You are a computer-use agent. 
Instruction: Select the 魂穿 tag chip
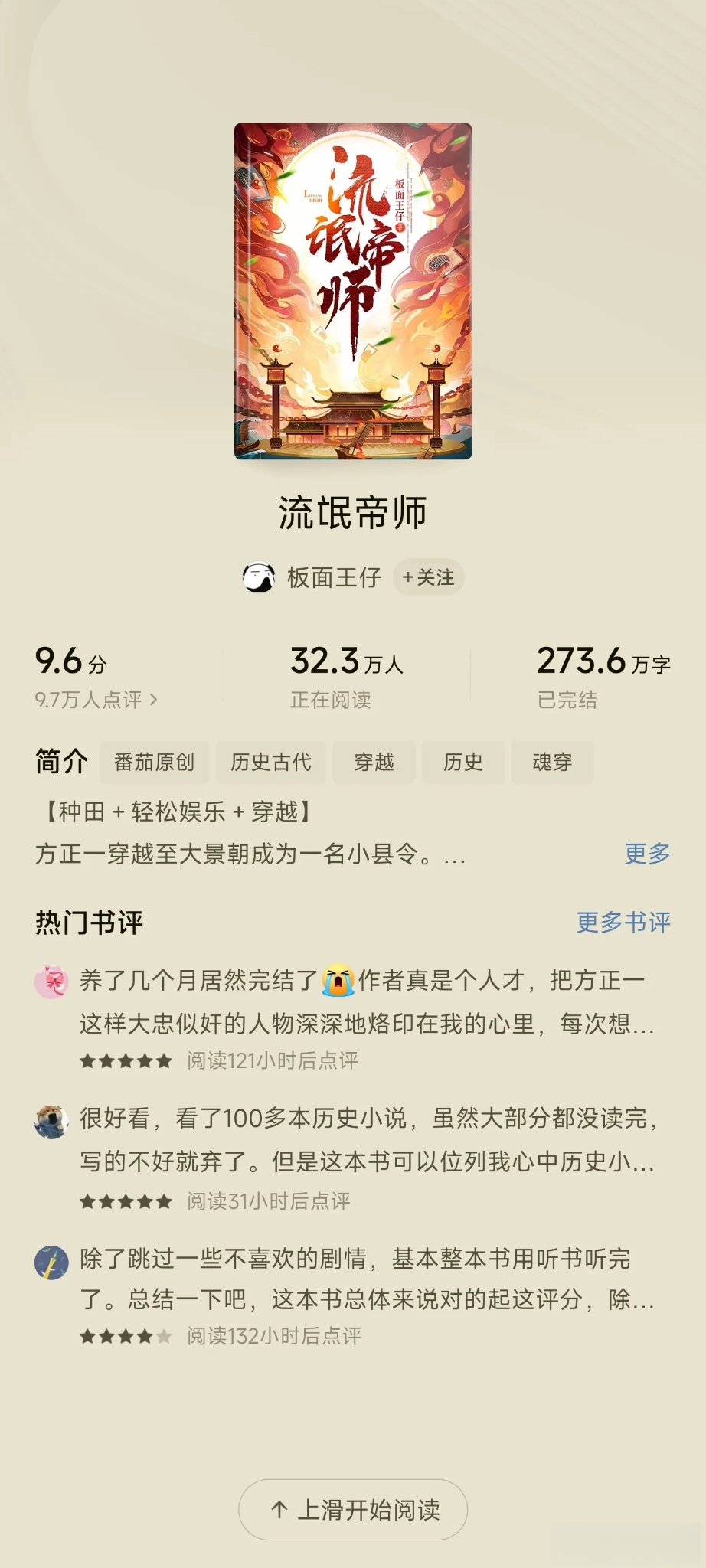552,762
